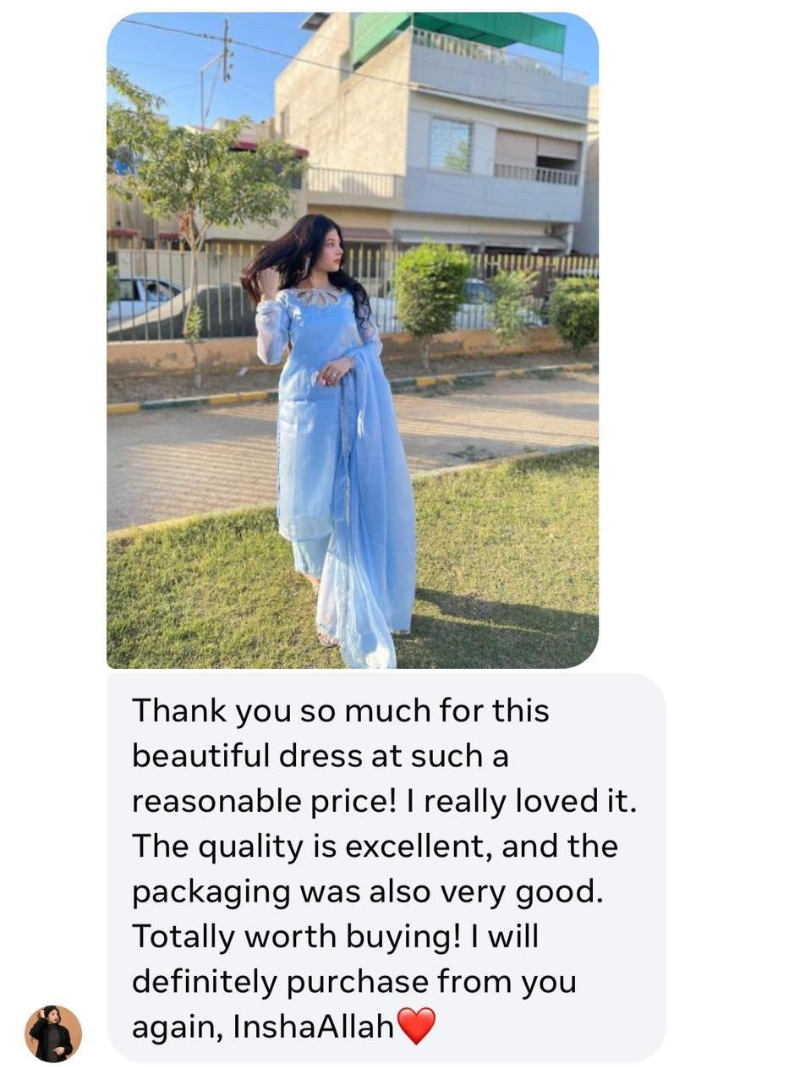The height and width of the screenshot is (1067, 800).
Task: Open the photo of the blue dress
Action: (352, 340)
